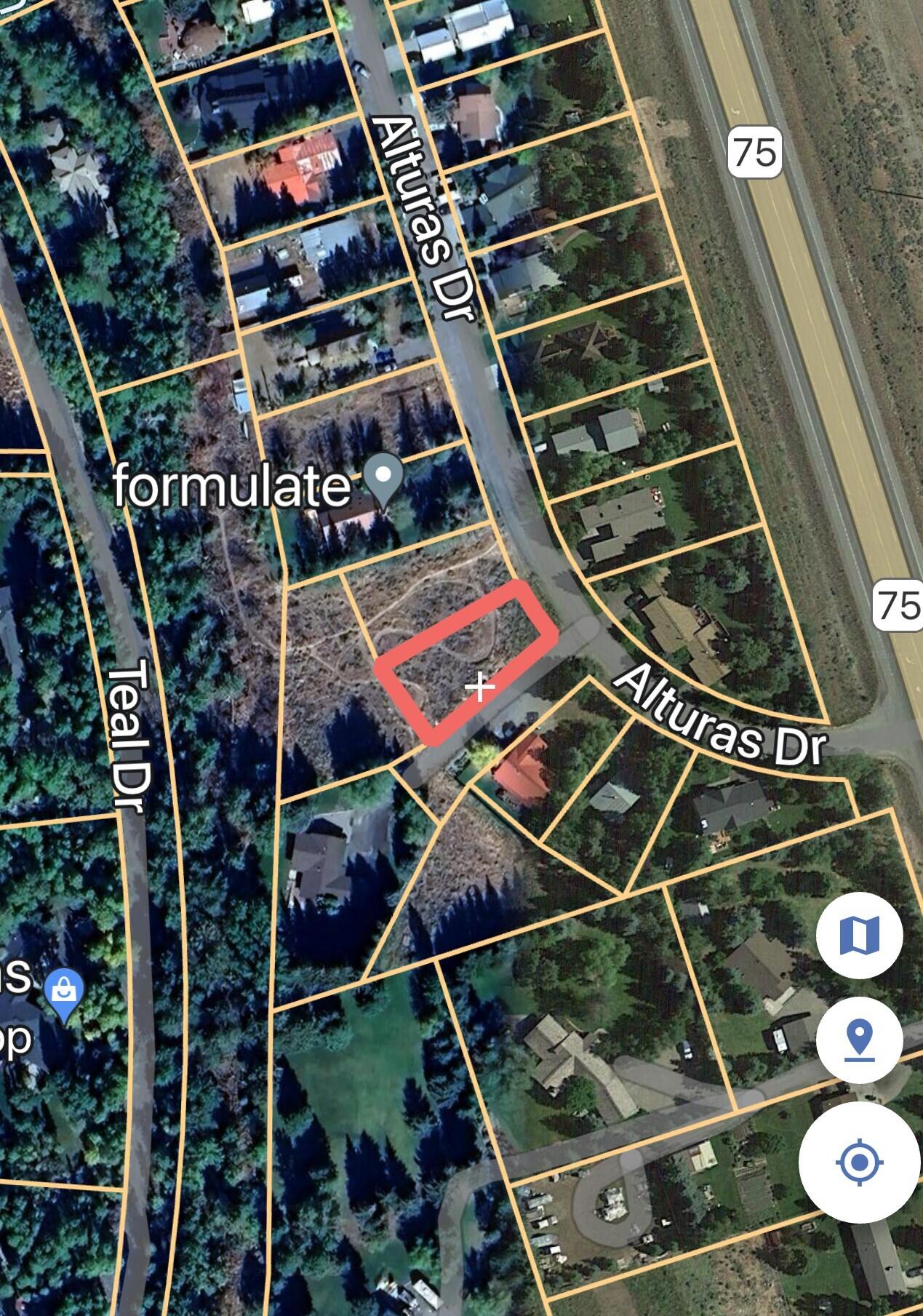Select the red highlighted parcel

click(466, 658)
